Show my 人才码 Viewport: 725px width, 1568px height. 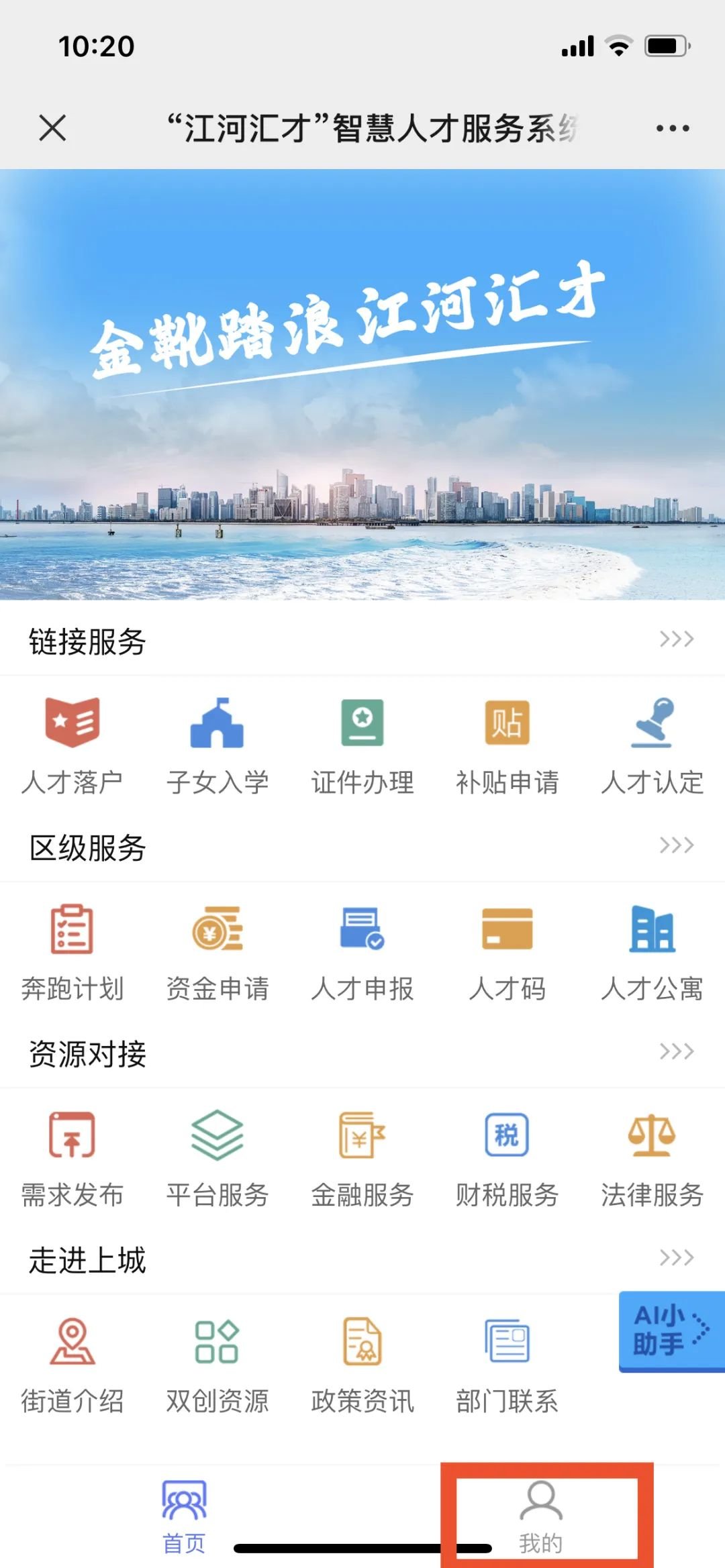[x=507, y=951]
